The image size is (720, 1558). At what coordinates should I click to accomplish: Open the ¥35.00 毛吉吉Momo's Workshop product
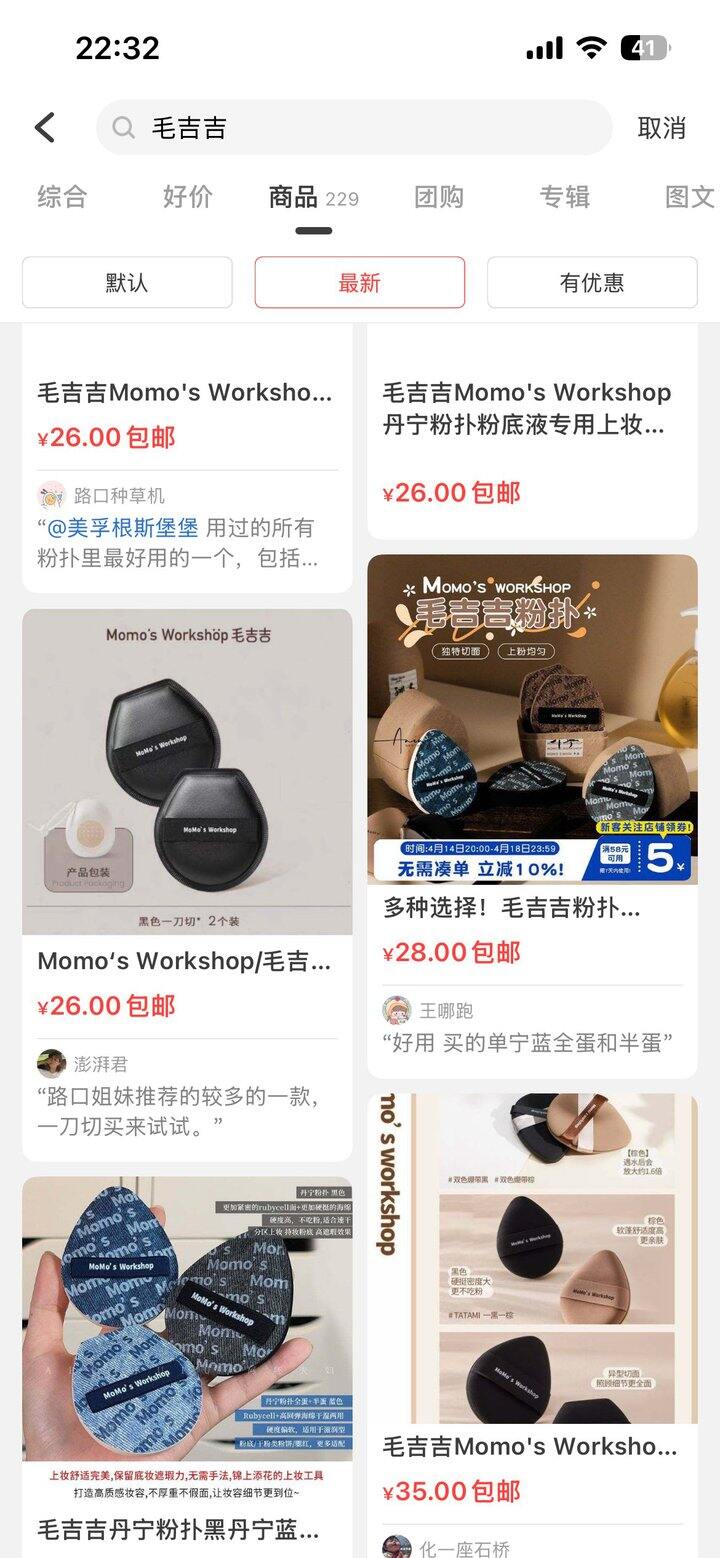(x=532, y=1258)
